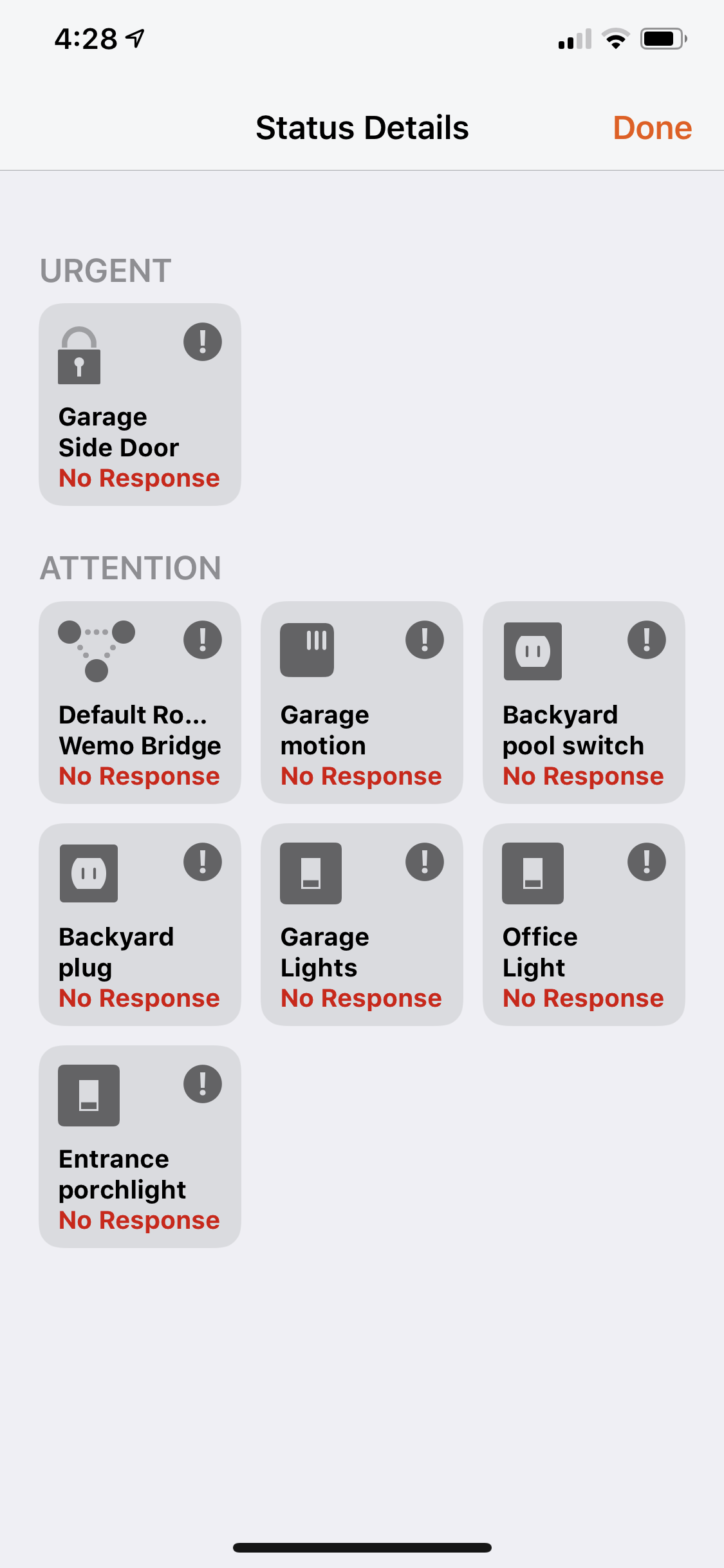
Task: Open the Garage Side Door lock tile
Action: (x=140, y=404)
